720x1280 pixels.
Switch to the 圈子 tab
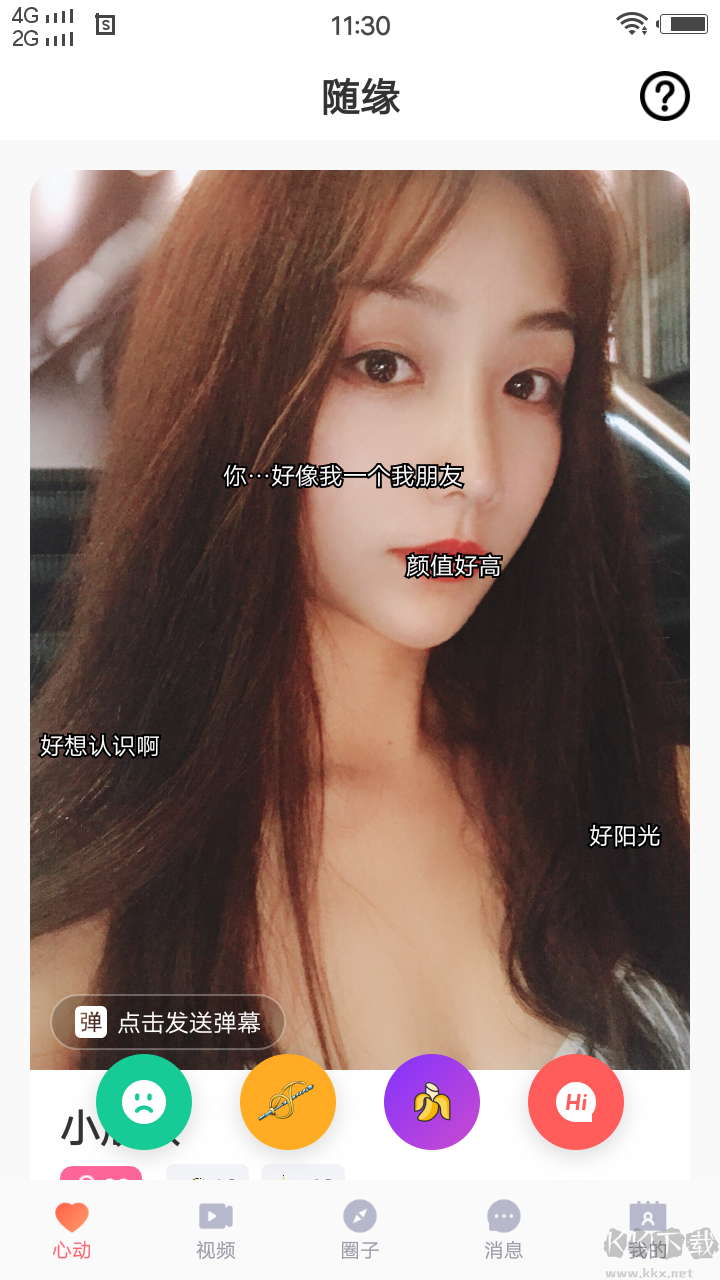360,1230
